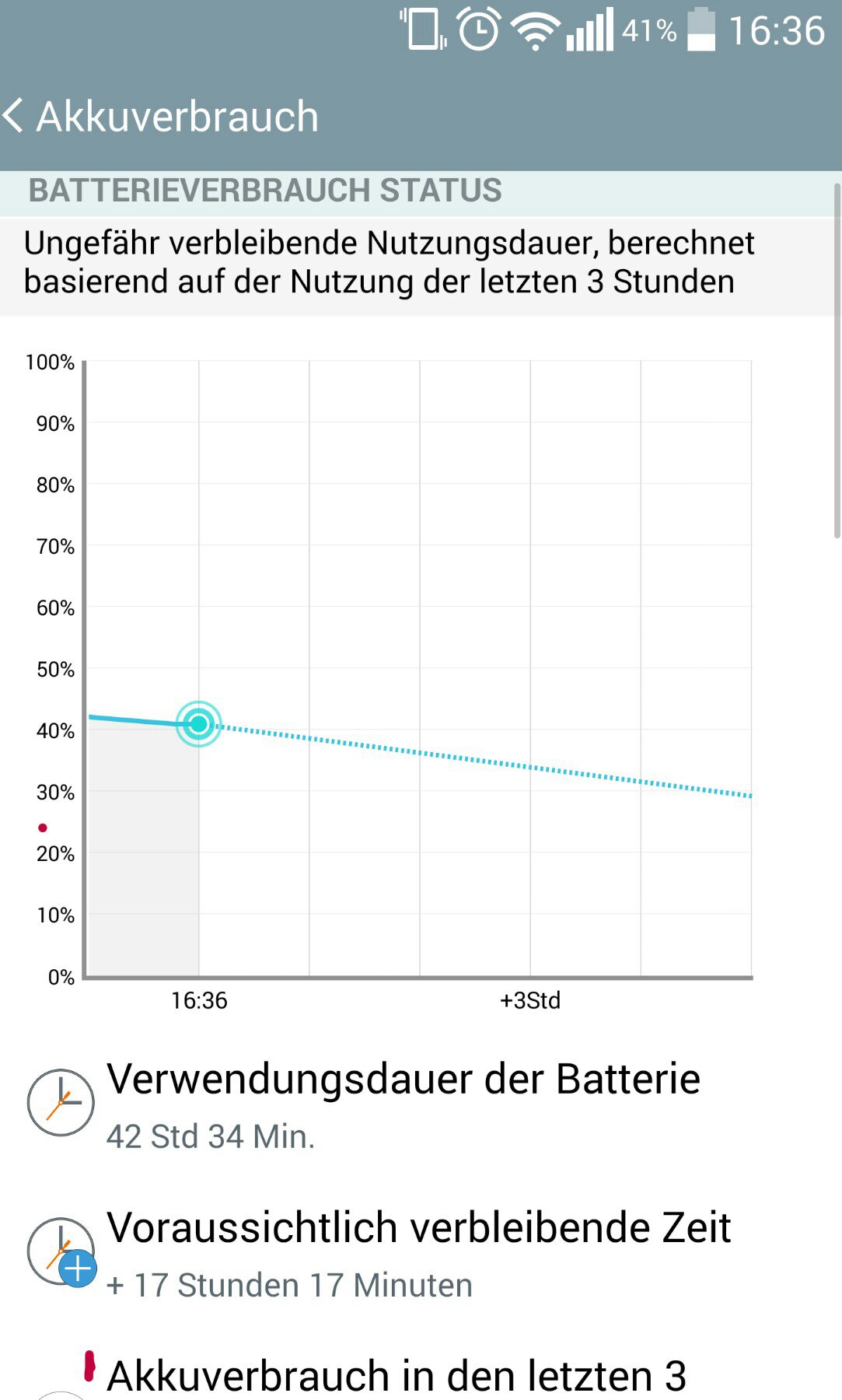
Task: Open Verwendungsdauer der Batterie row
Action: click(x=421, y=1104)
